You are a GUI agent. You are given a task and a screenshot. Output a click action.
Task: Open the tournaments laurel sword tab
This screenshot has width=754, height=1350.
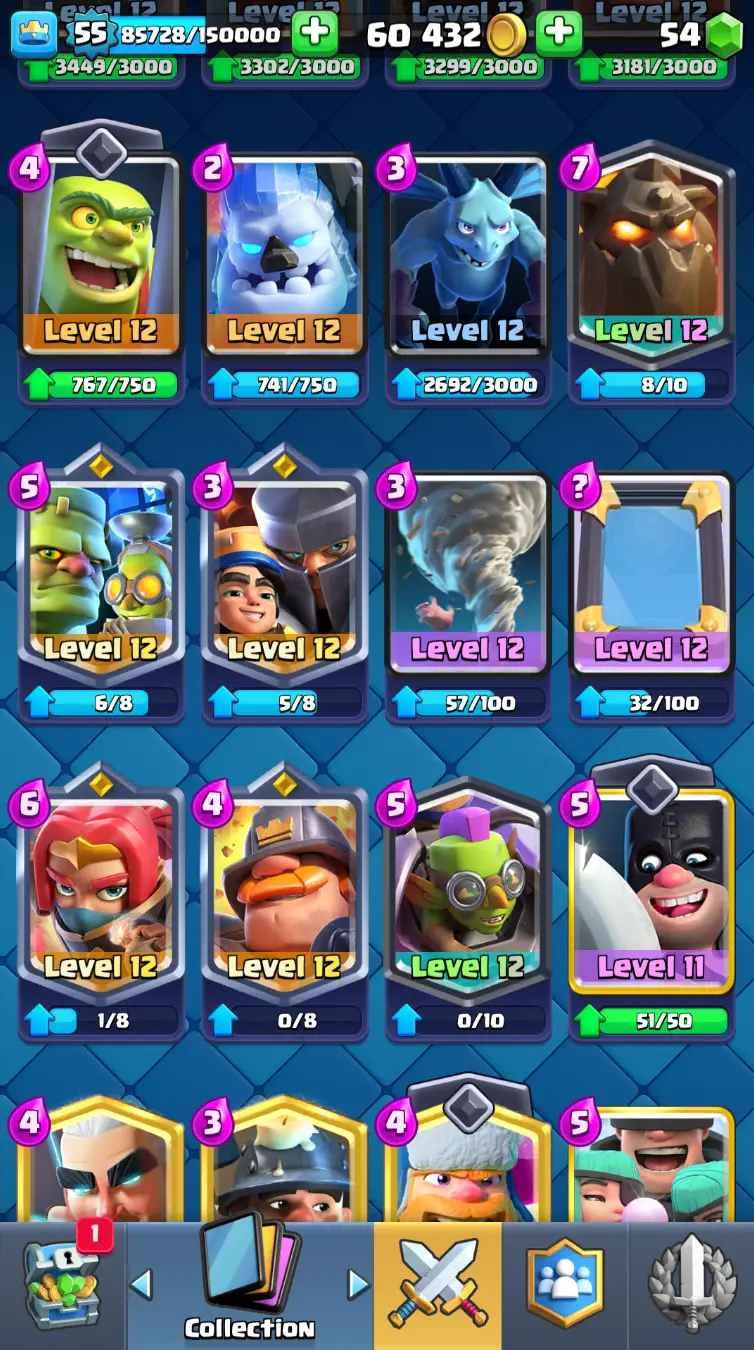[691, 1287]
